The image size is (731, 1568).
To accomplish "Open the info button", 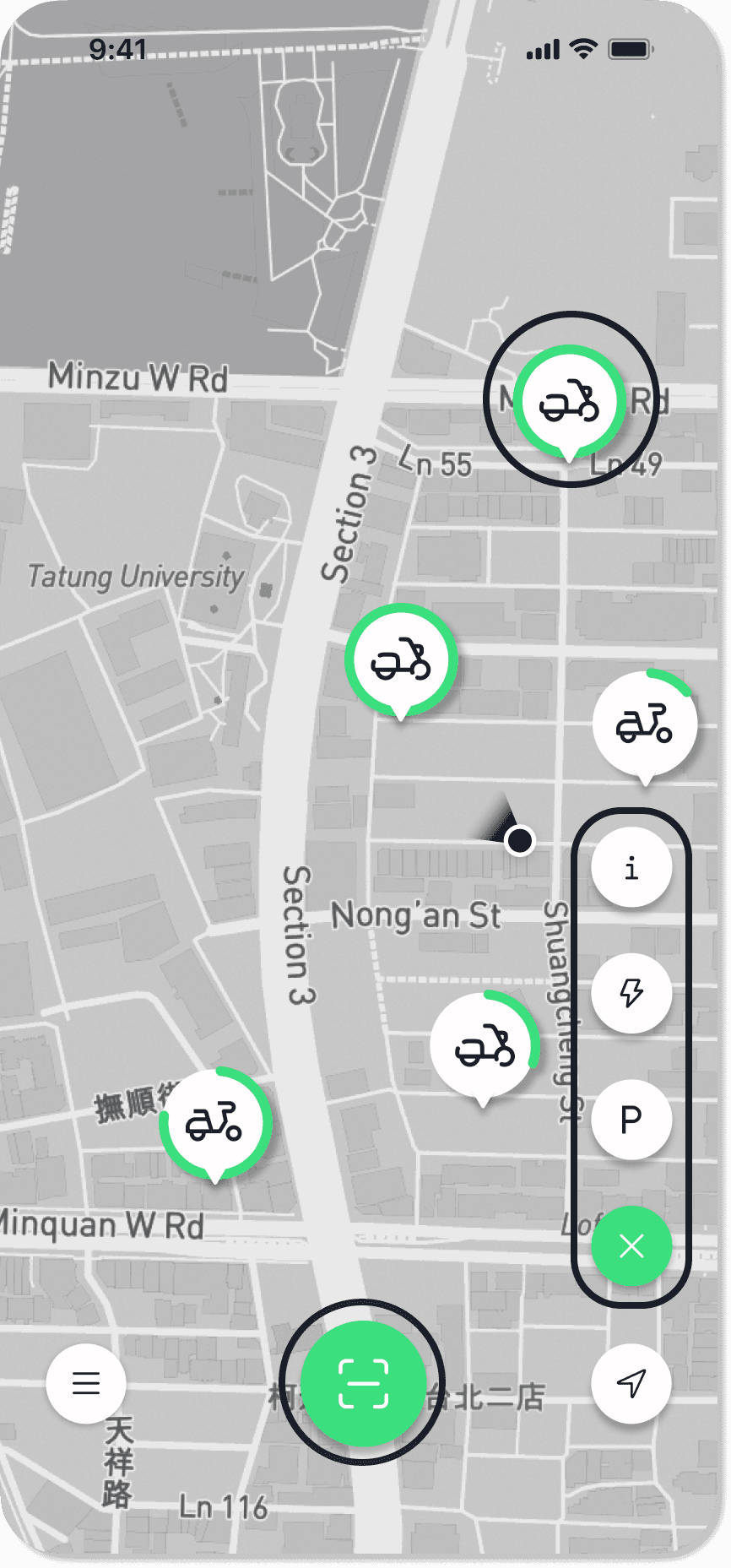I will [x=631, y=868].
